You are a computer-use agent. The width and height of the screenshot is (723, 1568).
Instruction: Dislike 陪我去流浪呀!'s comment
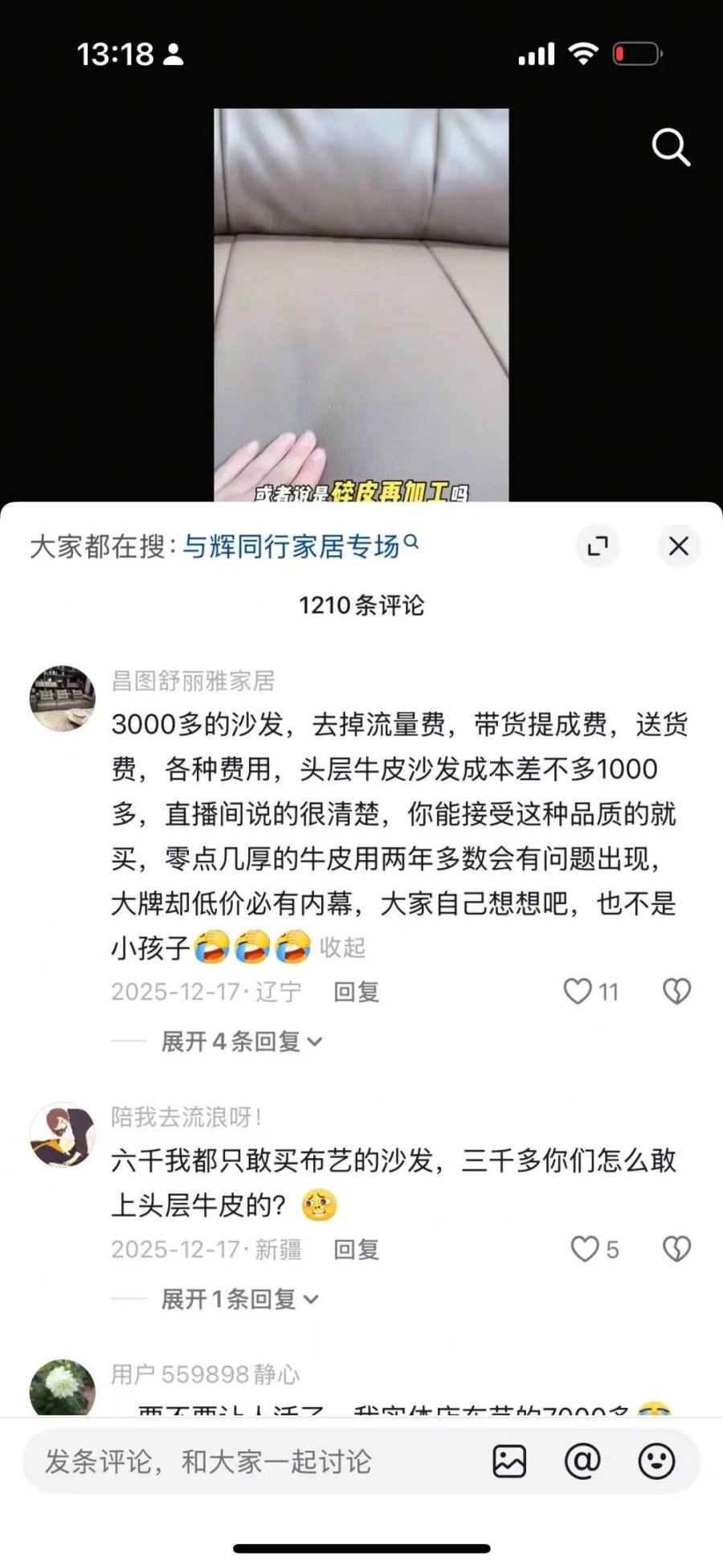676,1249
